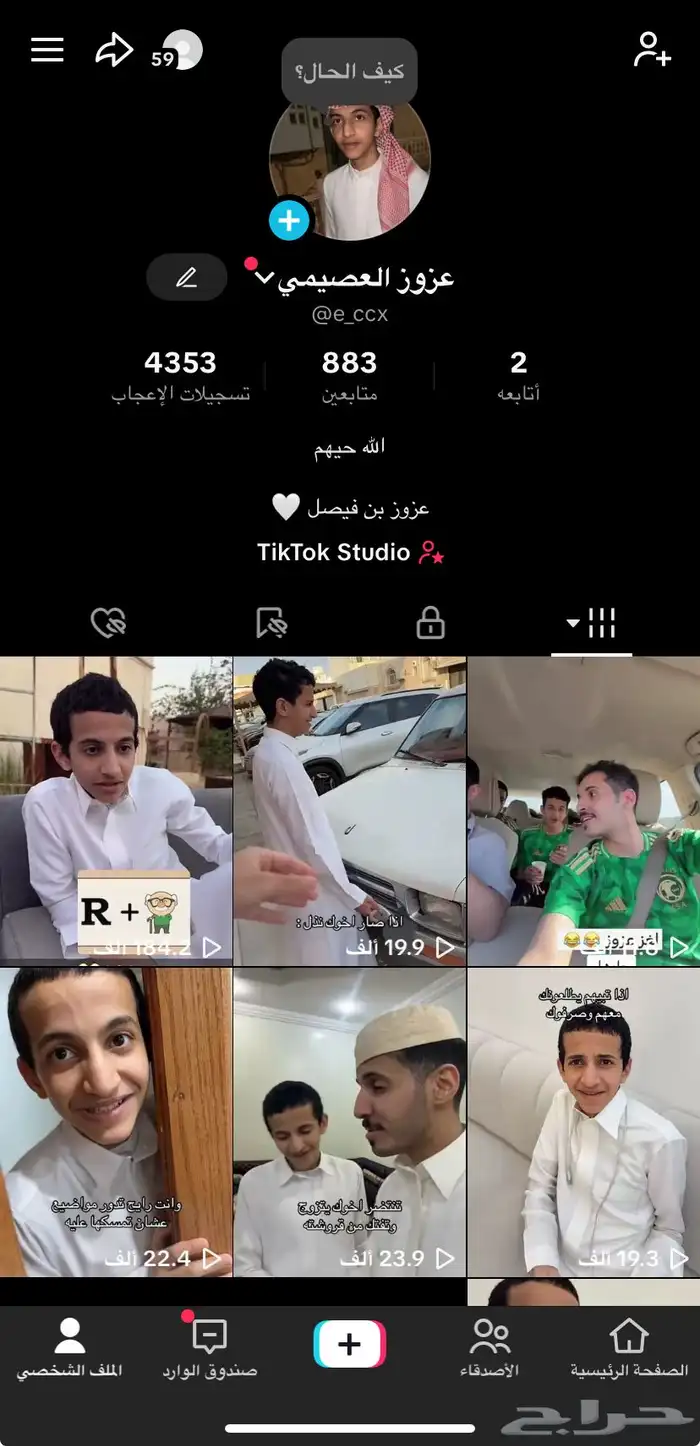Play the video with 19.9 ألف views
This screenshot has height=1446, width=700.
tap(349, 810)
